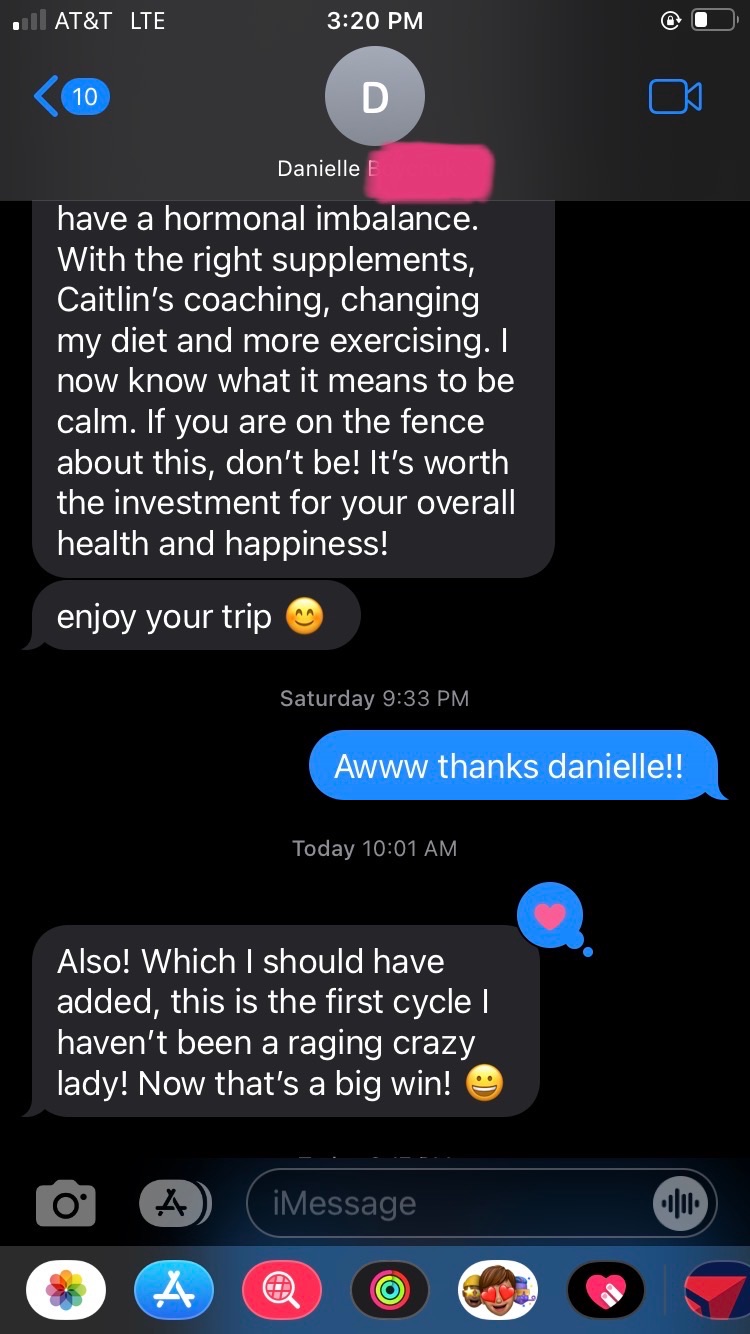Record an audio message
Screen dimensions: 750x1334
683,1203
